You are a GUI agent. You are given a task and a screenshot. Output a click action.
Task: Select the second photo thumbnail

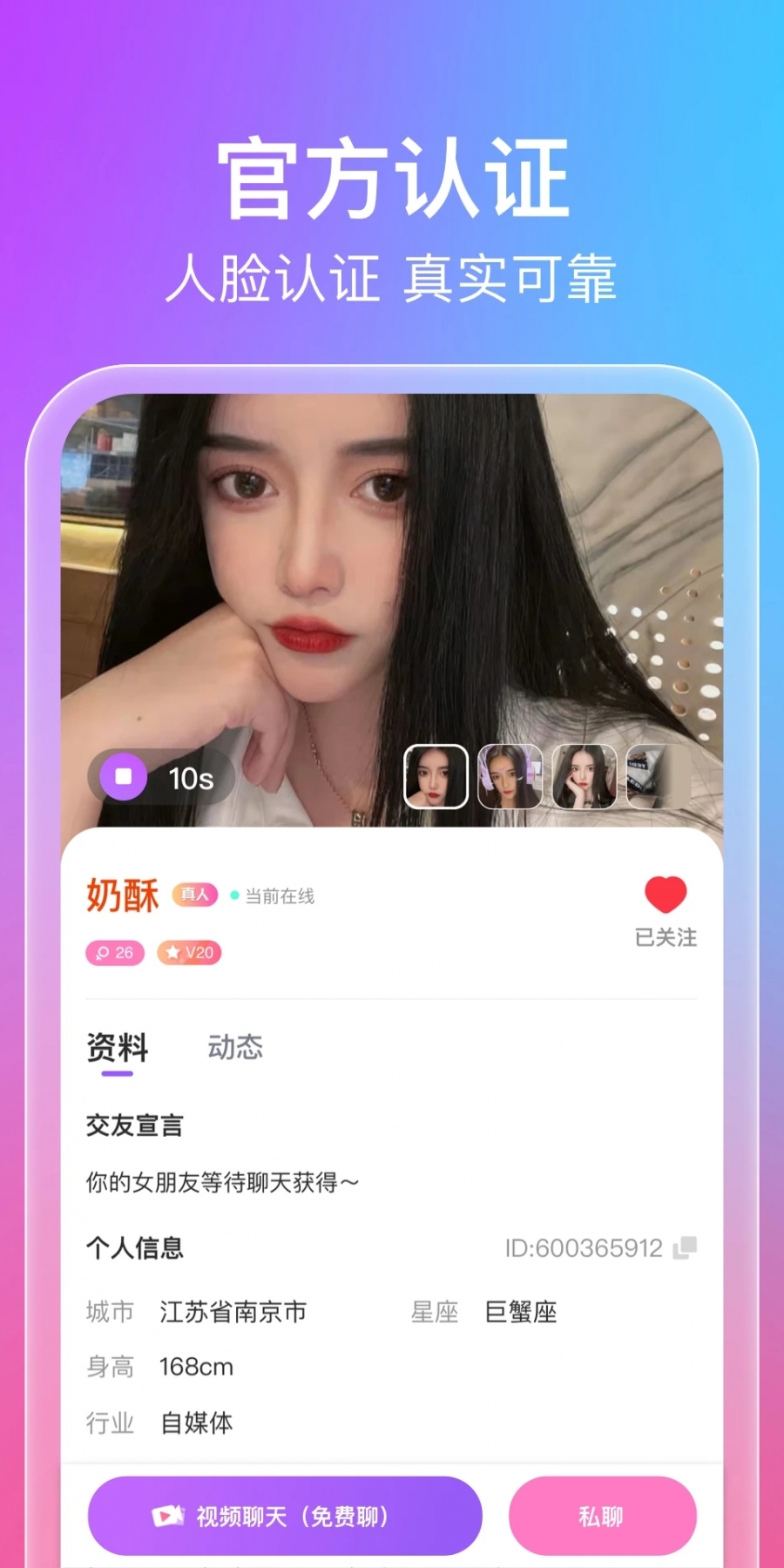point(510,777)
